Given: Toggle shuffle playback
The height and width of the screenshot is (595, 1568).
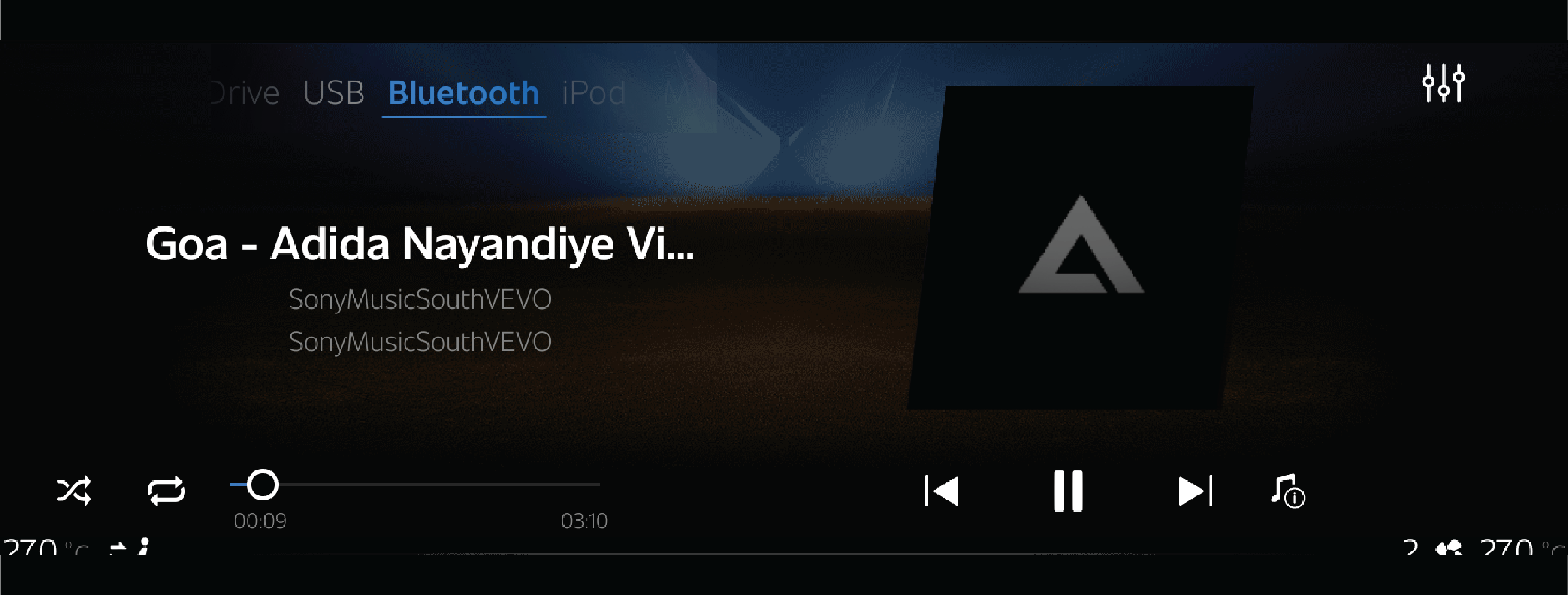Looking at the screenshot, I should pos(74,490).
